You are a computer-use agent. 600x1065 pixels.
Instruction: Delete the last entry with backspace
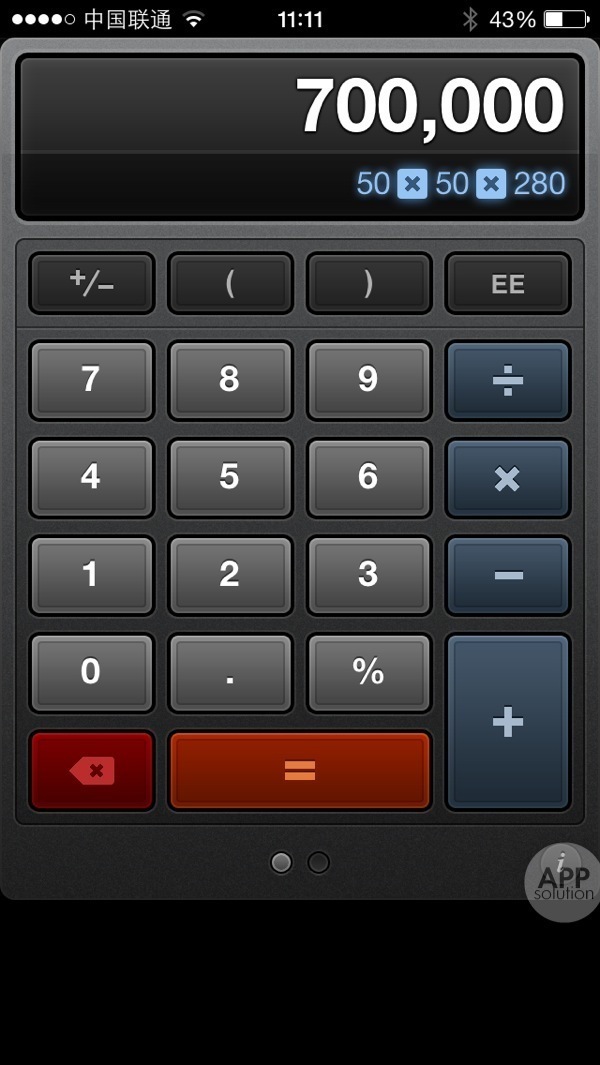92,770
